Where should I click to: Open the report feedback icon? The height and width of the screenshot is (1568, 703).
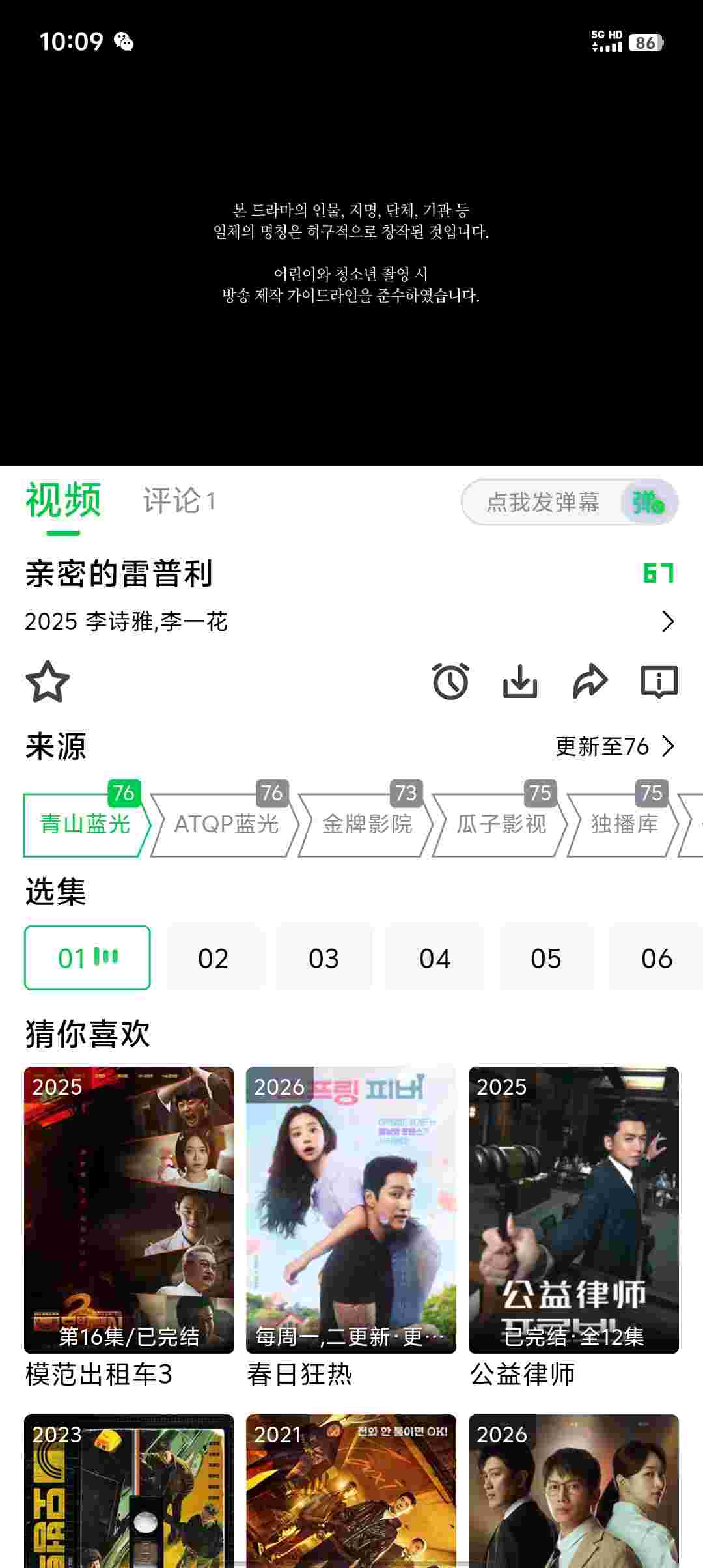(659, 682)
